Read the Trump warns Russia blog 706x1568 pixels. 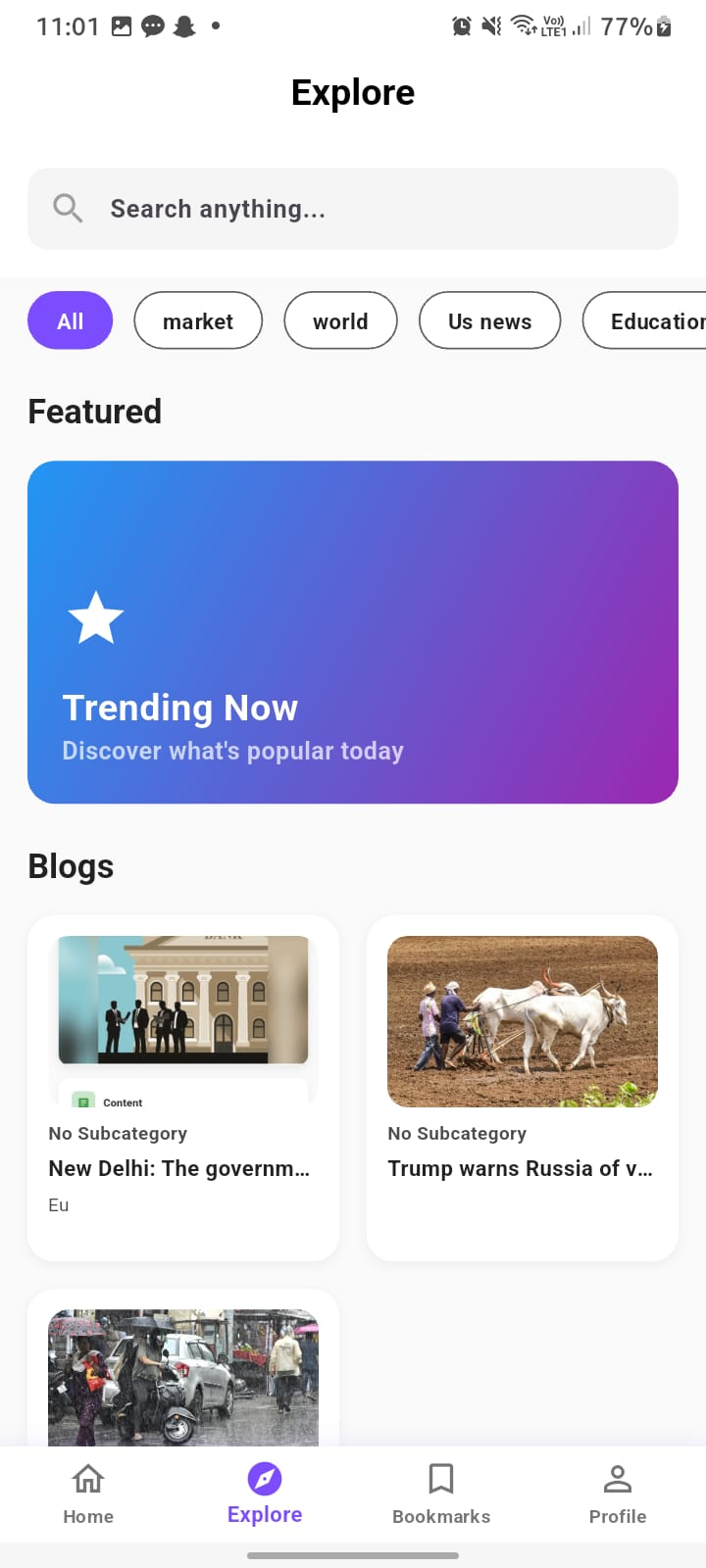click(522, 1088)
